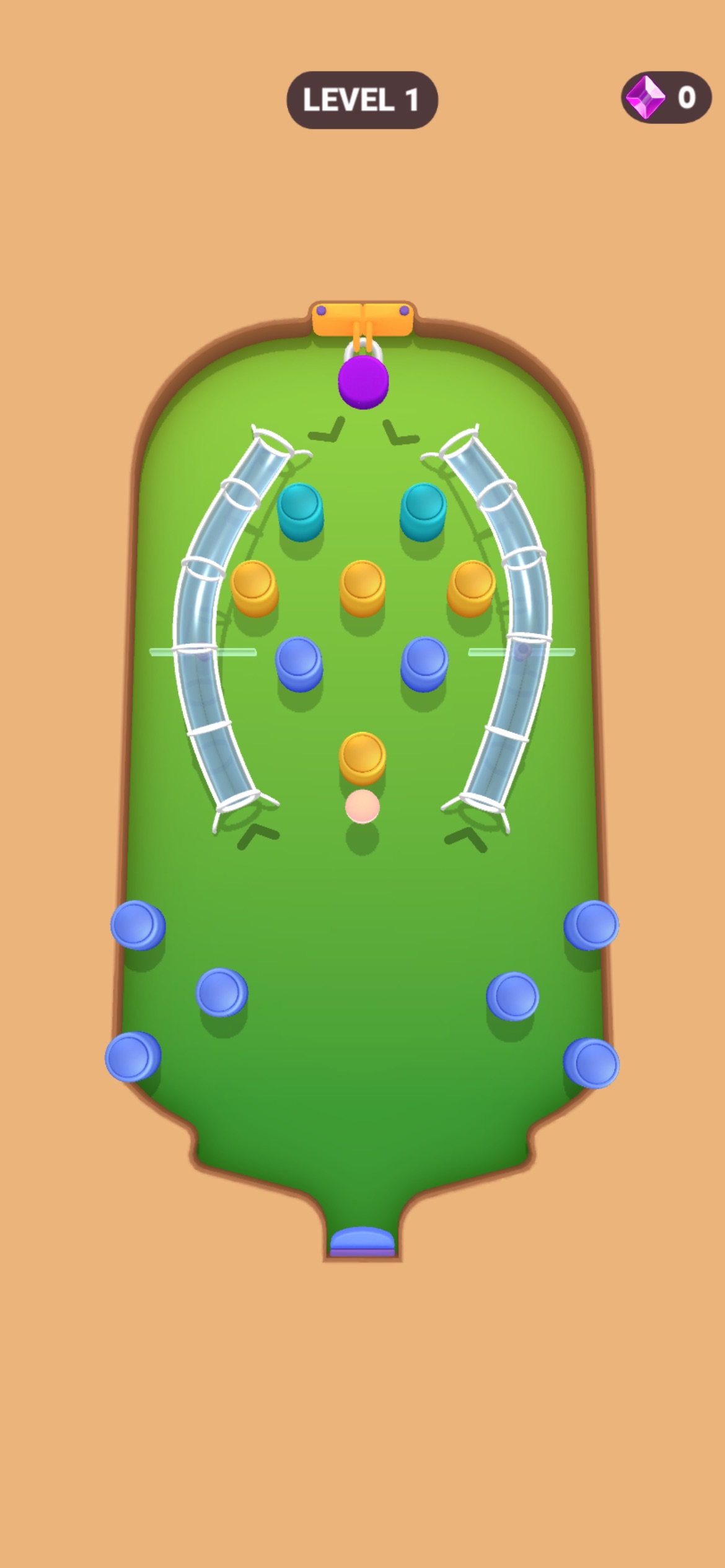Tap the purple gem counter
The width and height of the screenshot is (725, 1568).
(666, 98)
